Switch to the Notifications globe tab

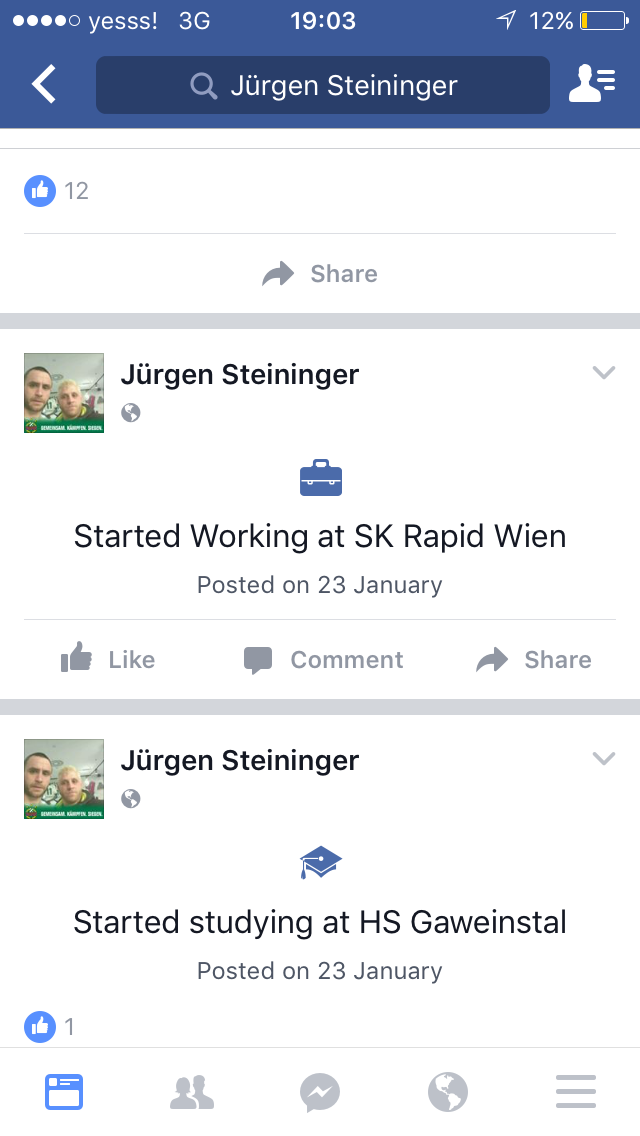click(448, 1092)
